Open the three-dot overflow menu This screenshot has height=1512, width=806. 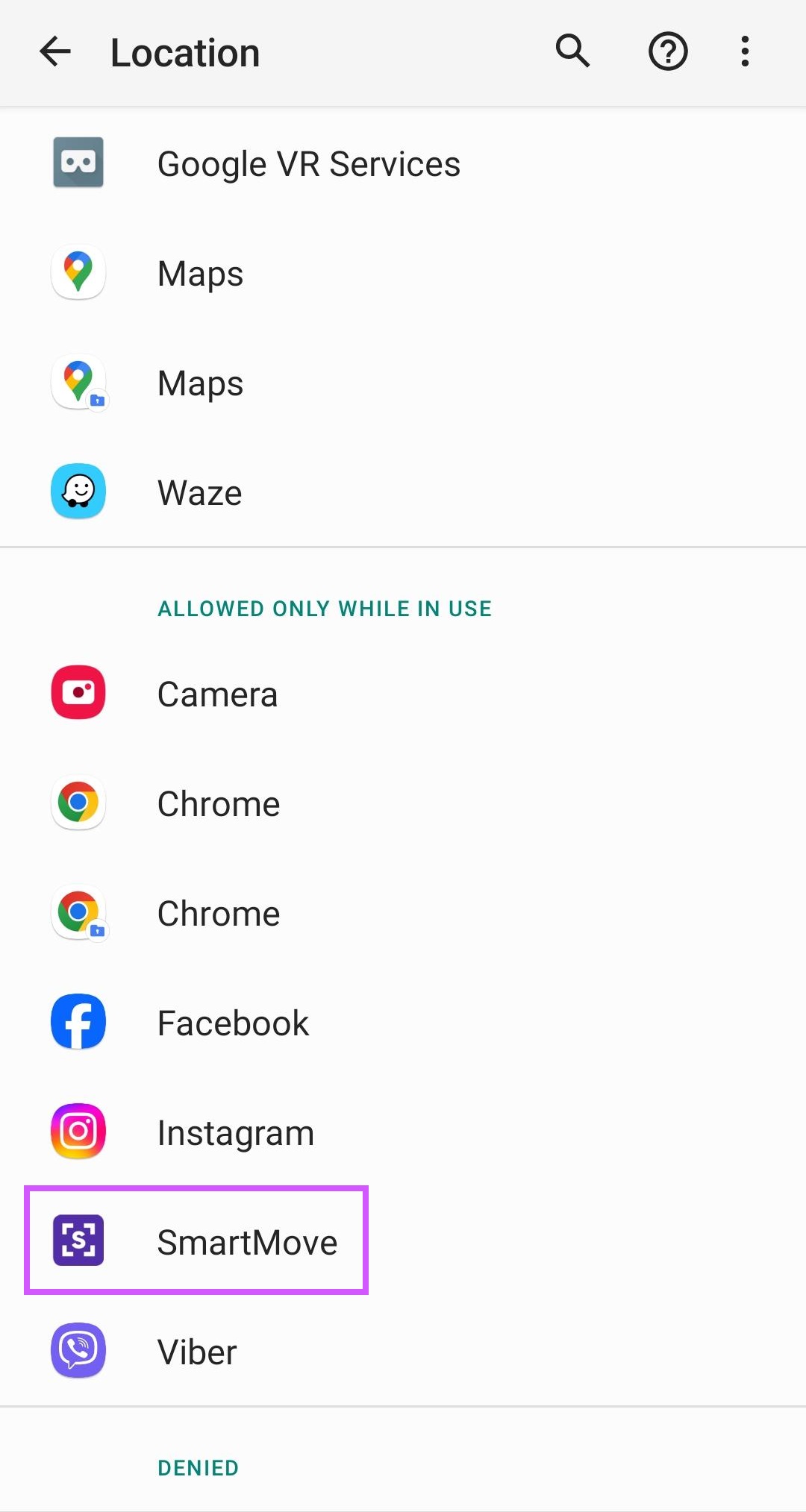click(x=744, y=52)
